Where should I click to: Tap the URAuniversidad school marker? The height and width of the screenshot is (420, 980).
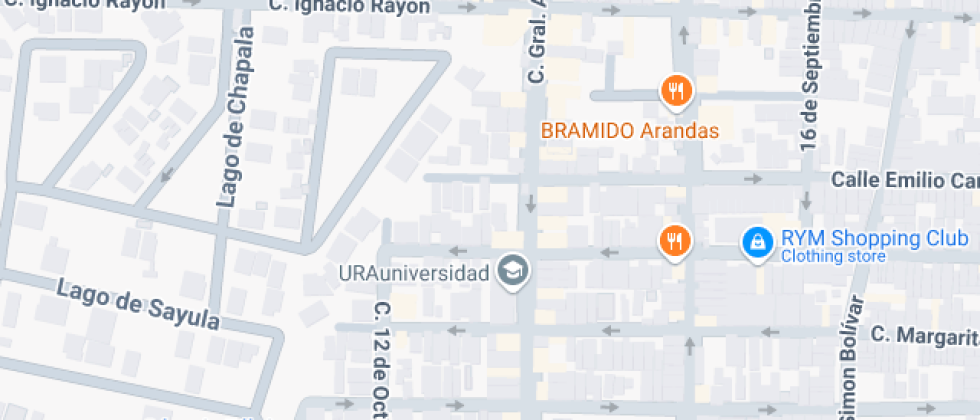[x=514, y=270]
